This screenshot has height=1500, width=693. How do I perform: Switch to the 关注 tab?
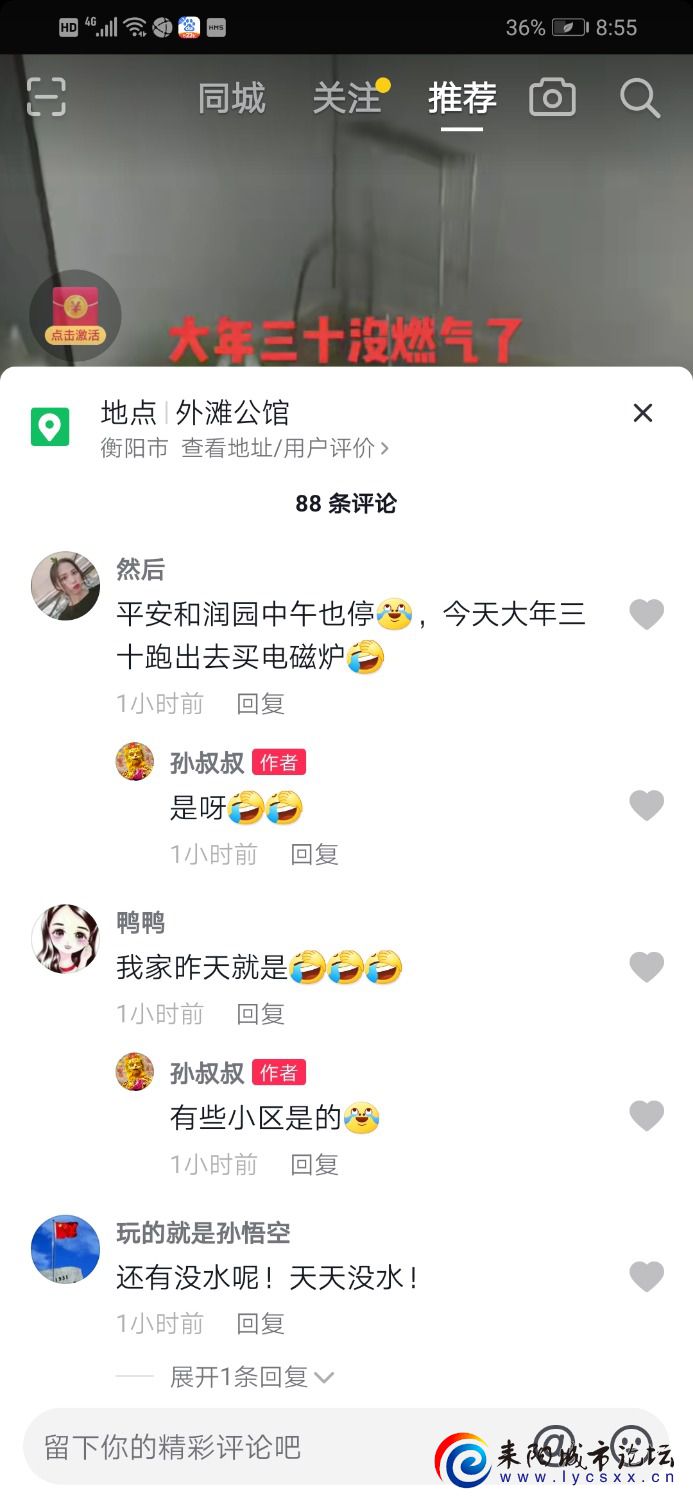tap(347, 98)
